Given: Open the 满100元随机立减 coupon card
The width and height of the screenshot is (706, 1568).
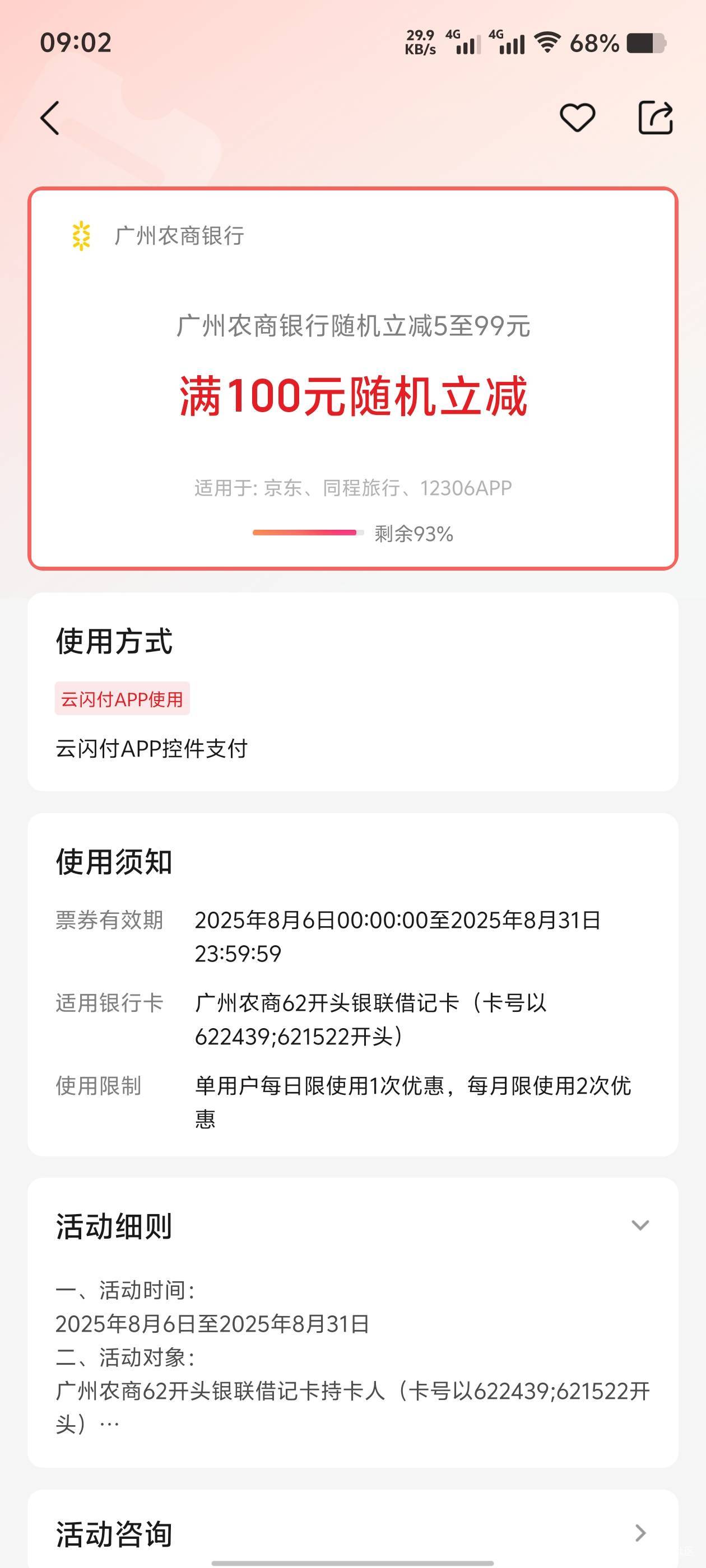Looking at the screenshot, I should tap(352, 379).
